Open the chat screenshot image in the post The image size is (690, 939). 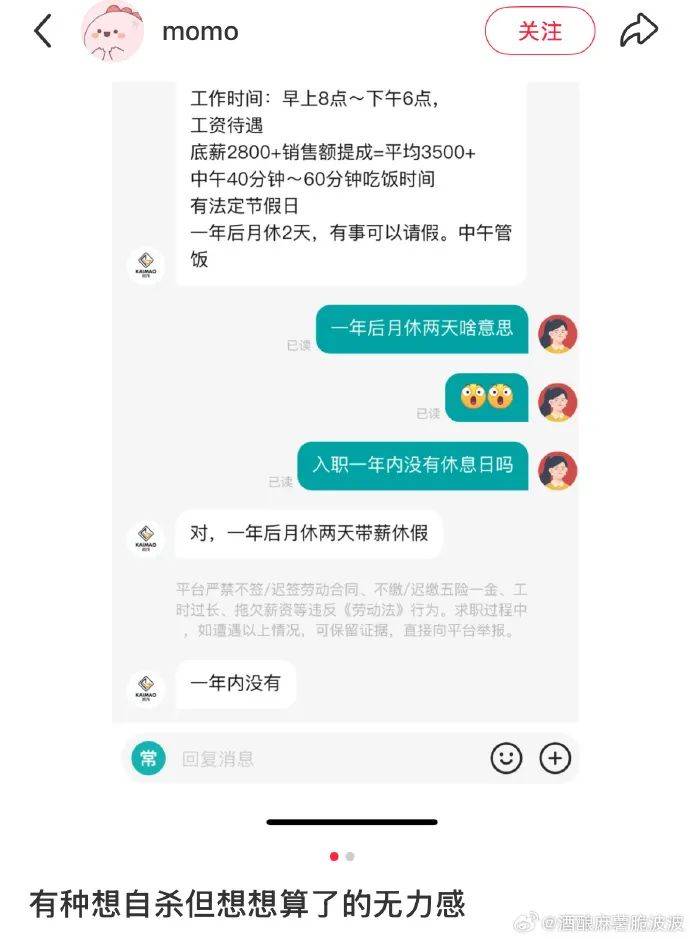click(x=345, y=450)
